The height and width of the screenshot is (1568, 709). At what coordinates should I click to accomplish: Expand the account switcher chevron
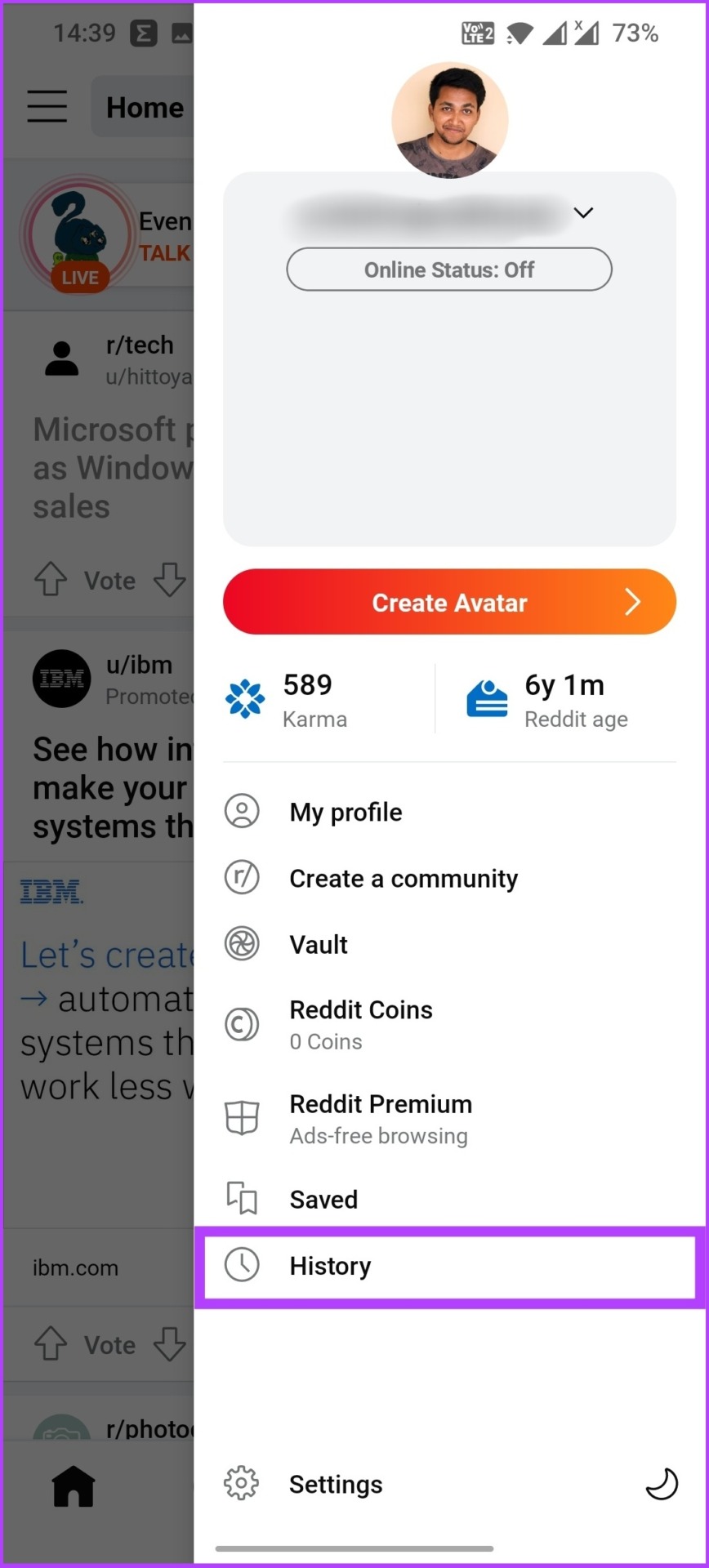click(583, 213)
